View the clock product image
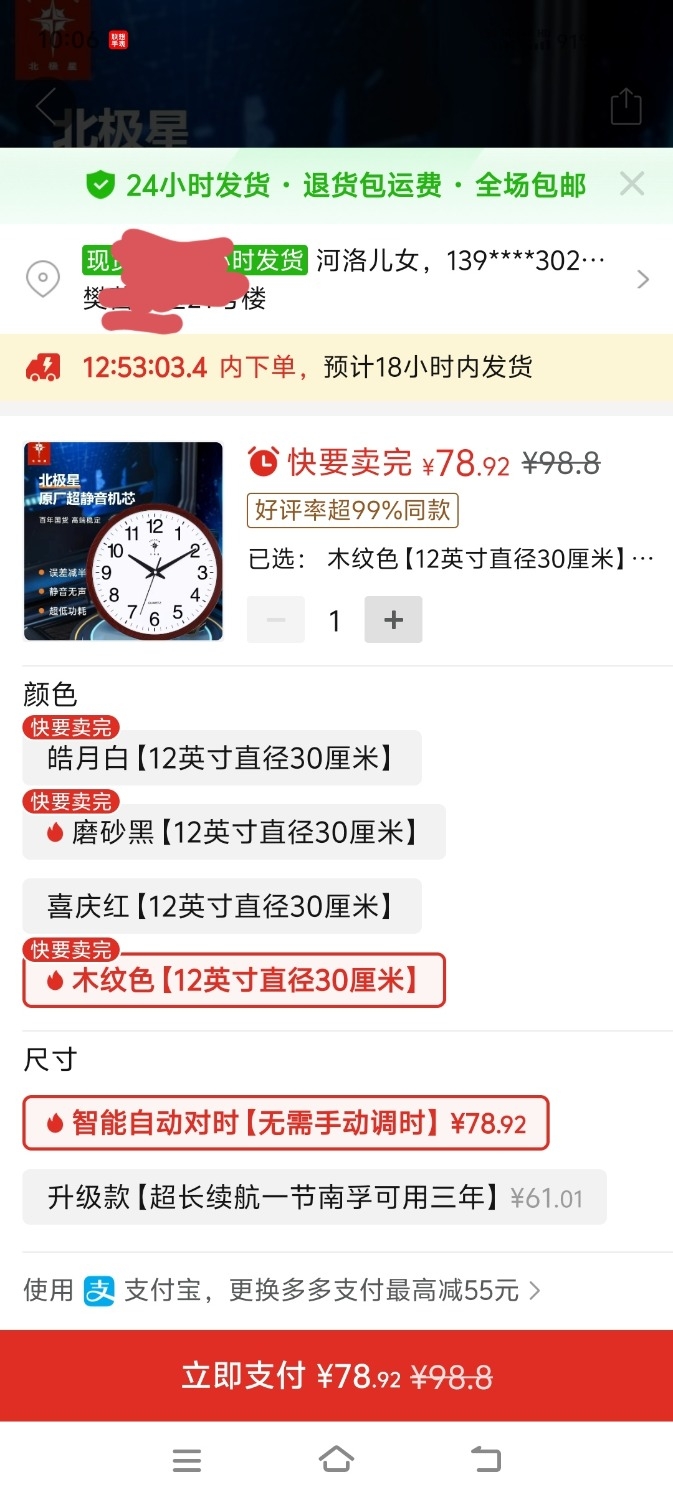This screenshot has height=1500, width=673. tap(123, 540)
